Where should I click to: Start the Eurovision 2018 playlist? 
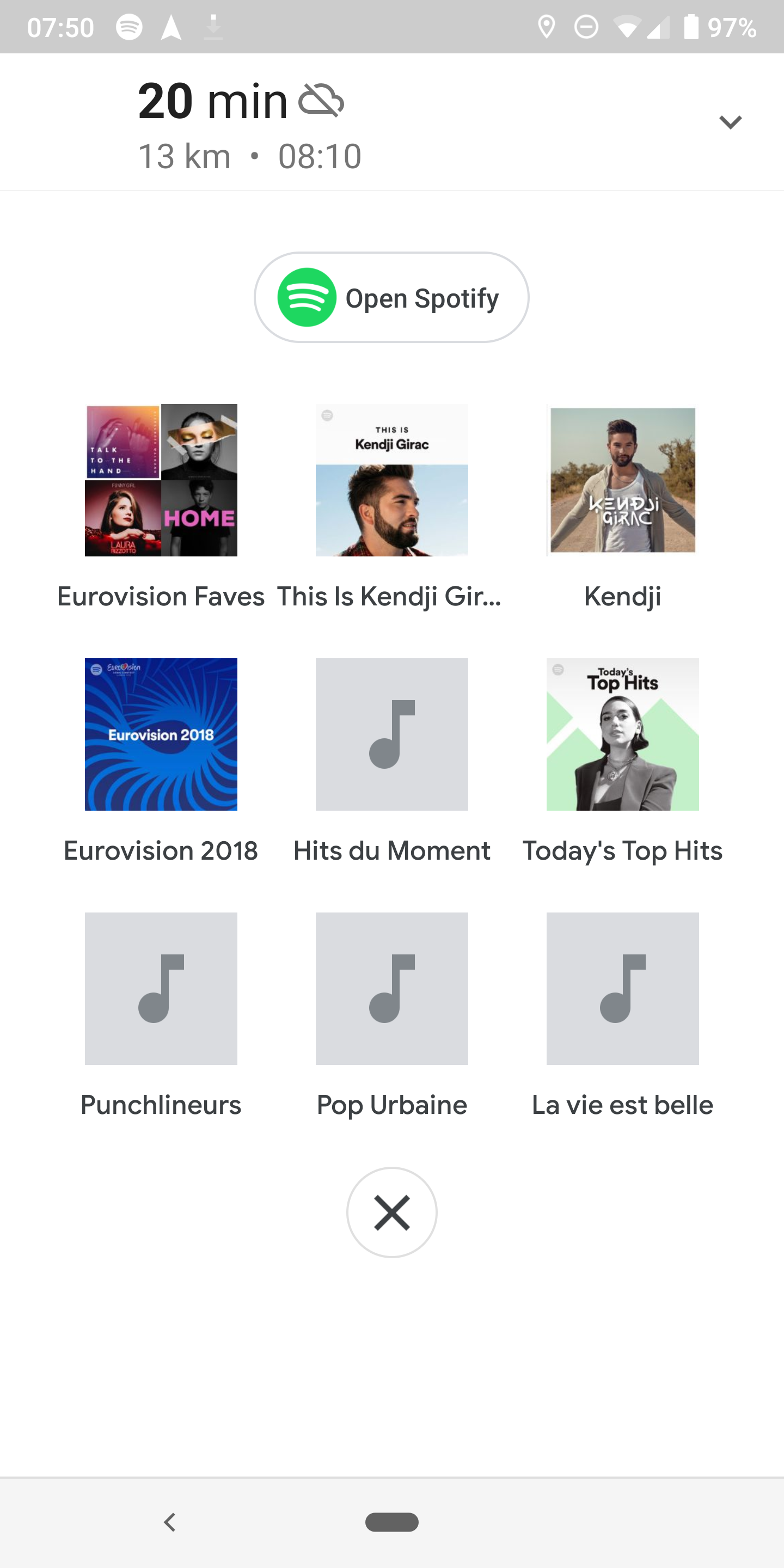pyautogui.click(x=161, y=734)
